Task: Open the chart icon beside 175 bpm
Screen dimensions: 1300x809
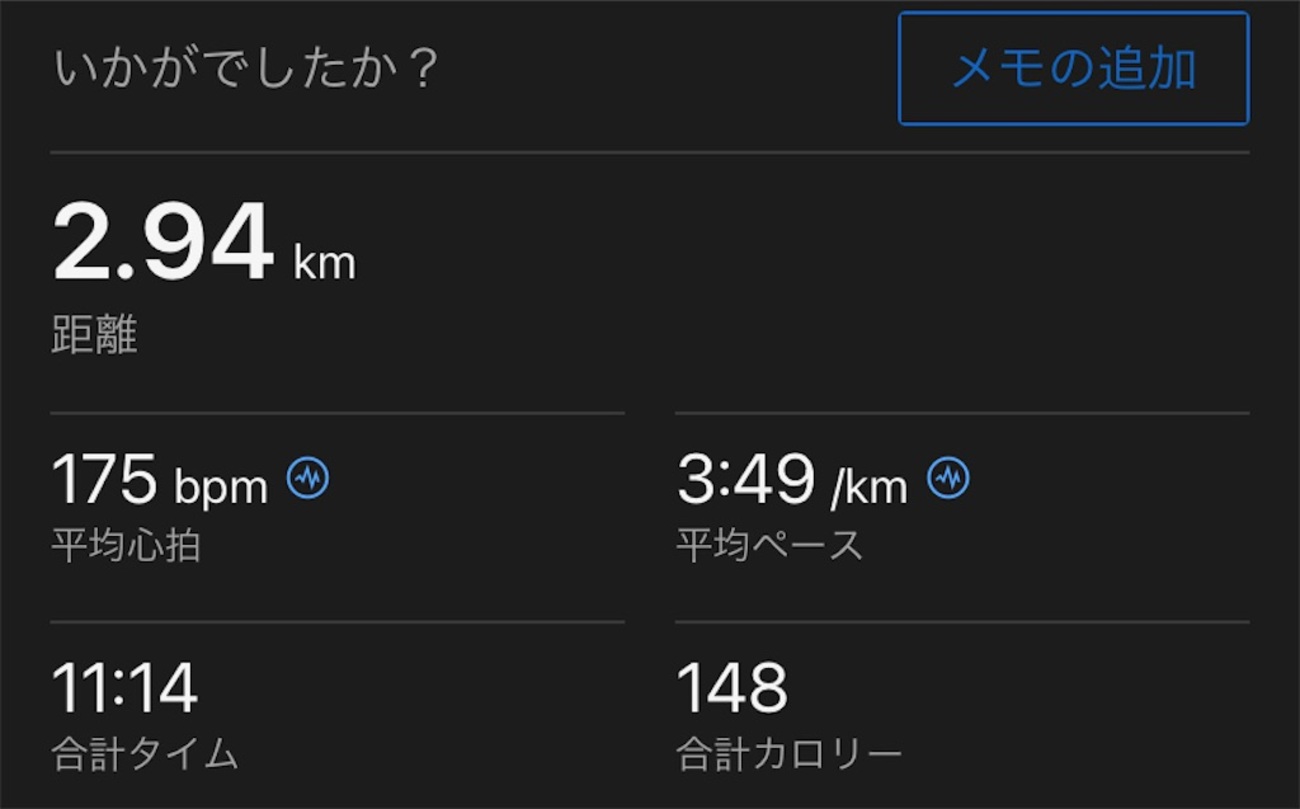Action: [308, 479]
